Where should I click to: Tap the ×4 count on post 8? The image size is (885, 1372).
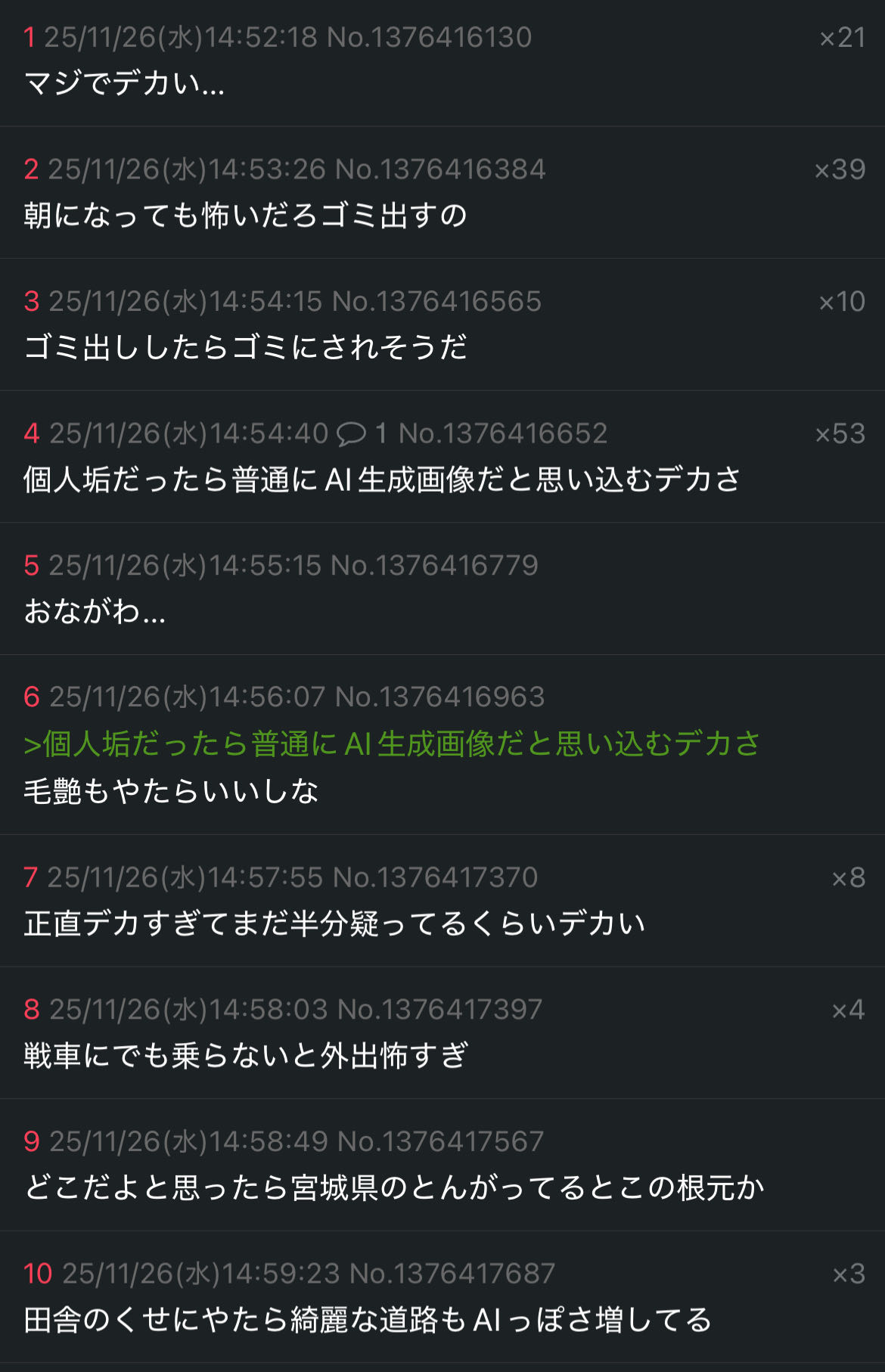pyautogui.click(x=848, y=1009)
